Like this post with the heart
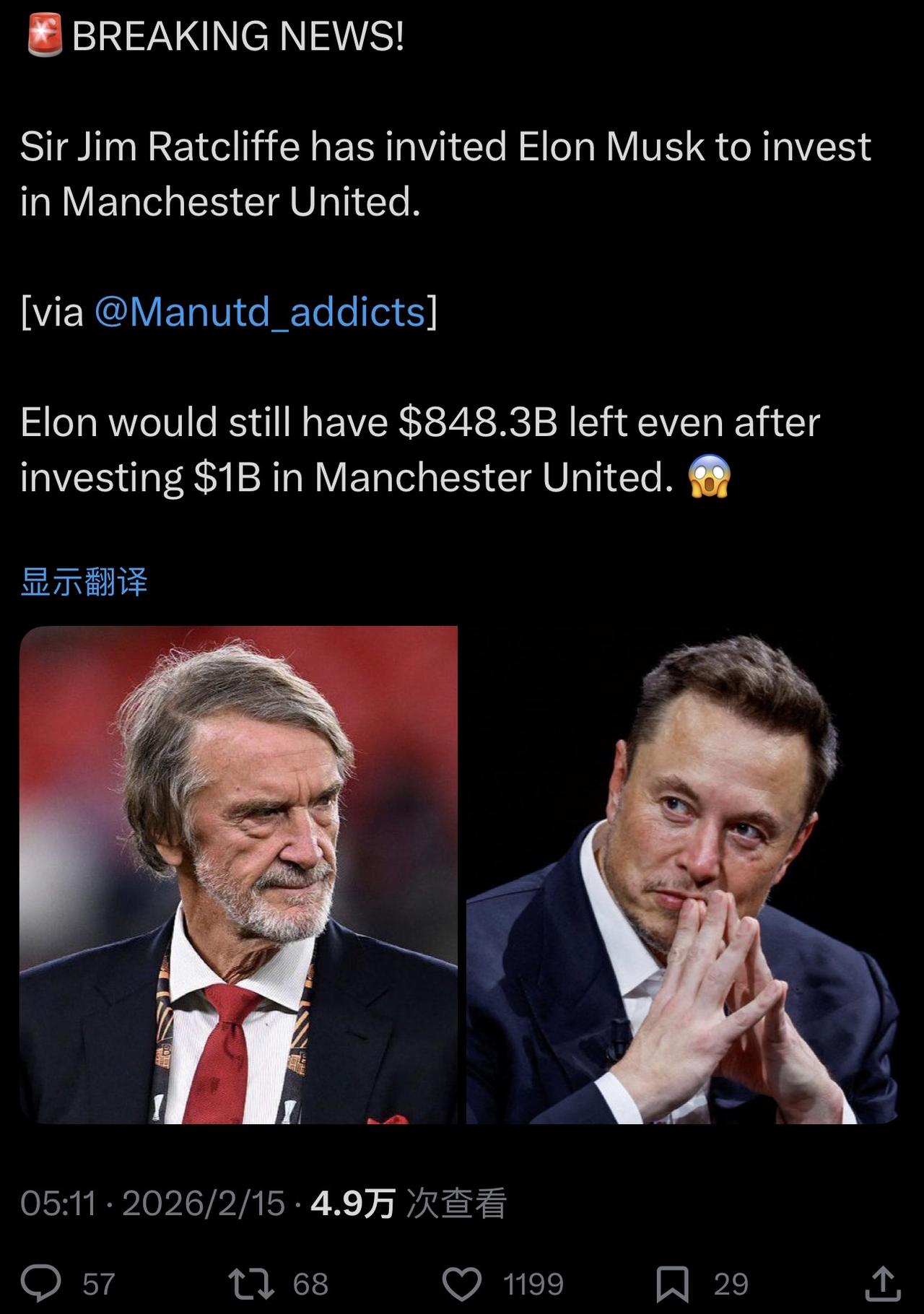The width and height of the screenshot is (924, 1314). coord(461,1284)
